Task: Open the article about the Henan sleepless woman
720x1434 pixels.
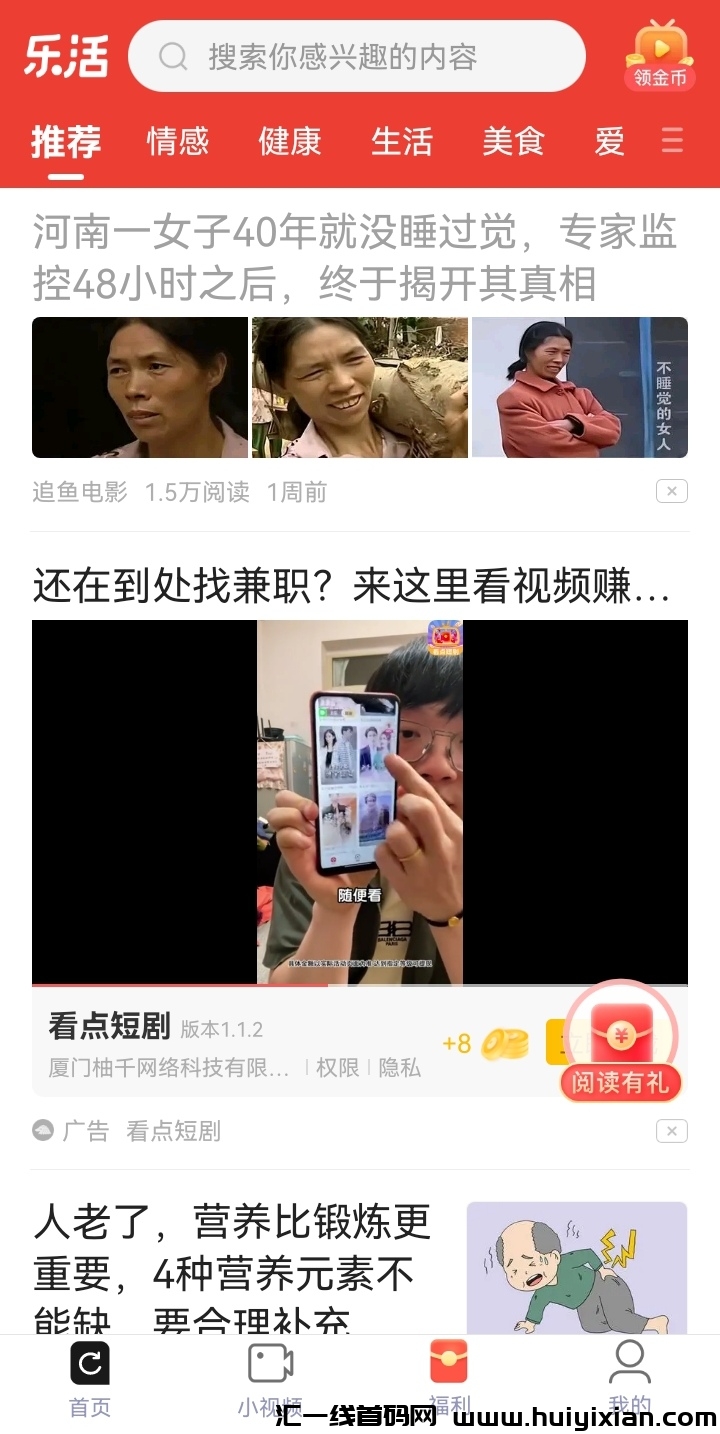Action: [355, 258]
